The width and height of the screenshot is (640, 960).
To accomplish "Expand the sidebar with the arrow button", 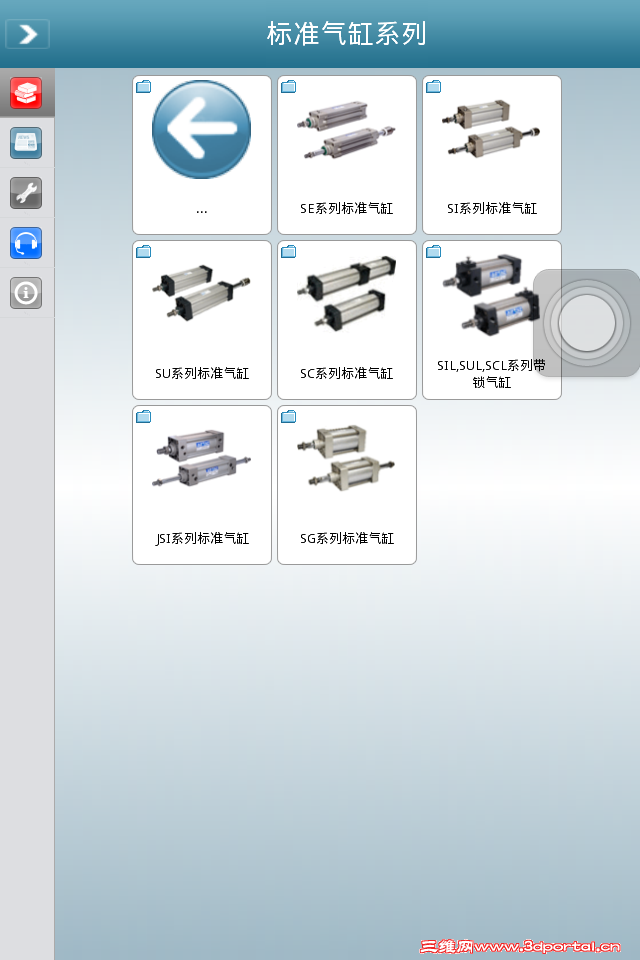I will (27, 34).
